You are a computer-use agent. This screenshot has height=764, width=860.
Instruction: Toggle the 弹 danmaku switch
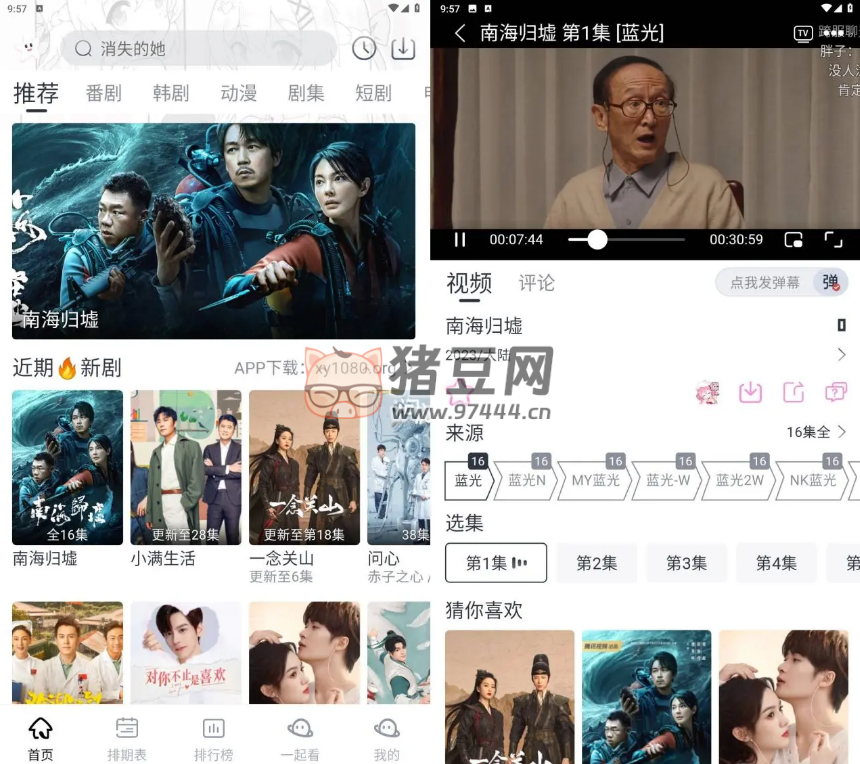[x=830, y=283]
